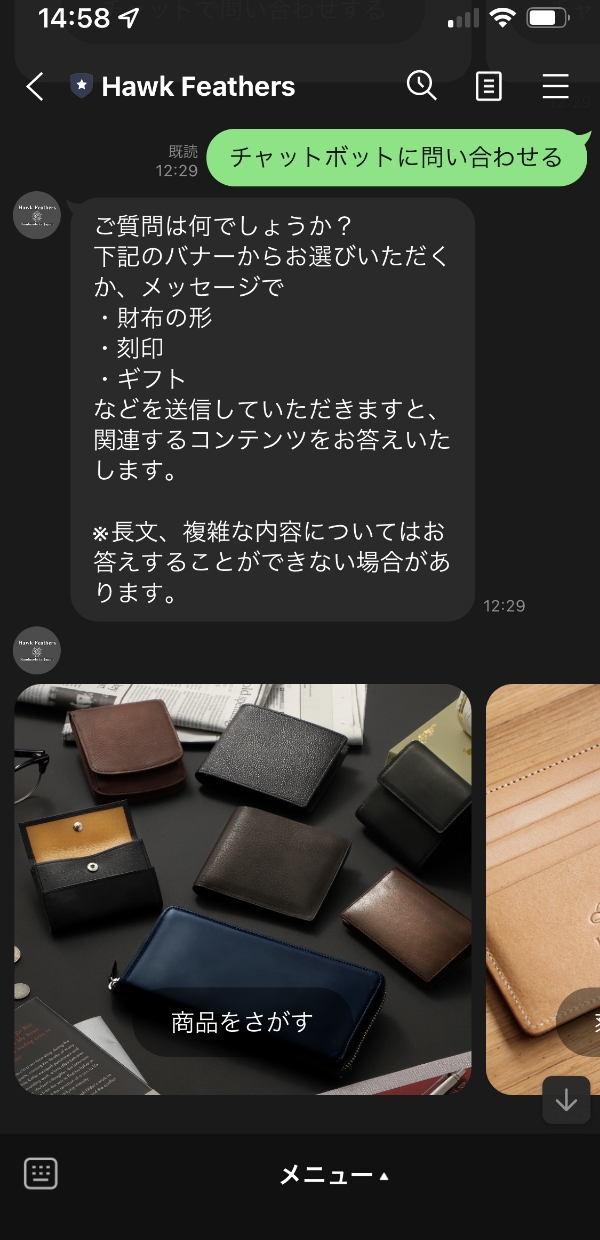
Task: Expand the メニュー rich menu
Action: (333, 1175)
